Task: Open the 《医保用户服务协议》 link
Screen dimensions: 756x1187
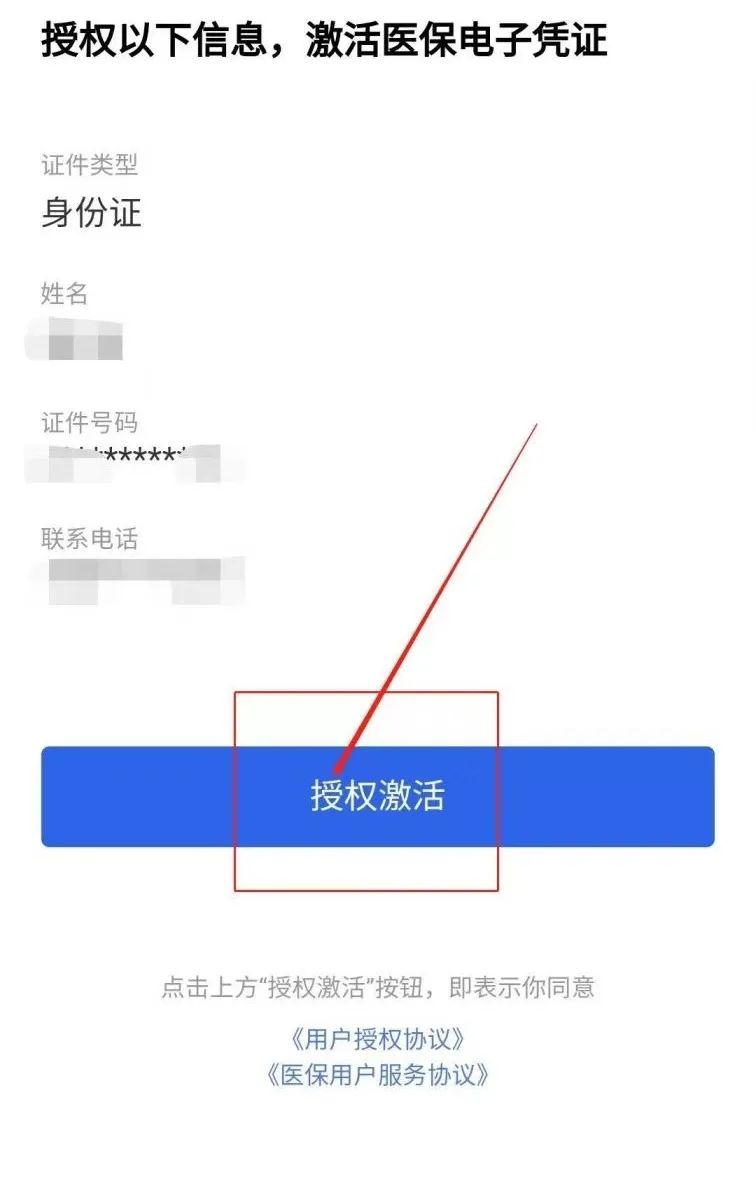Action: 377,1075
